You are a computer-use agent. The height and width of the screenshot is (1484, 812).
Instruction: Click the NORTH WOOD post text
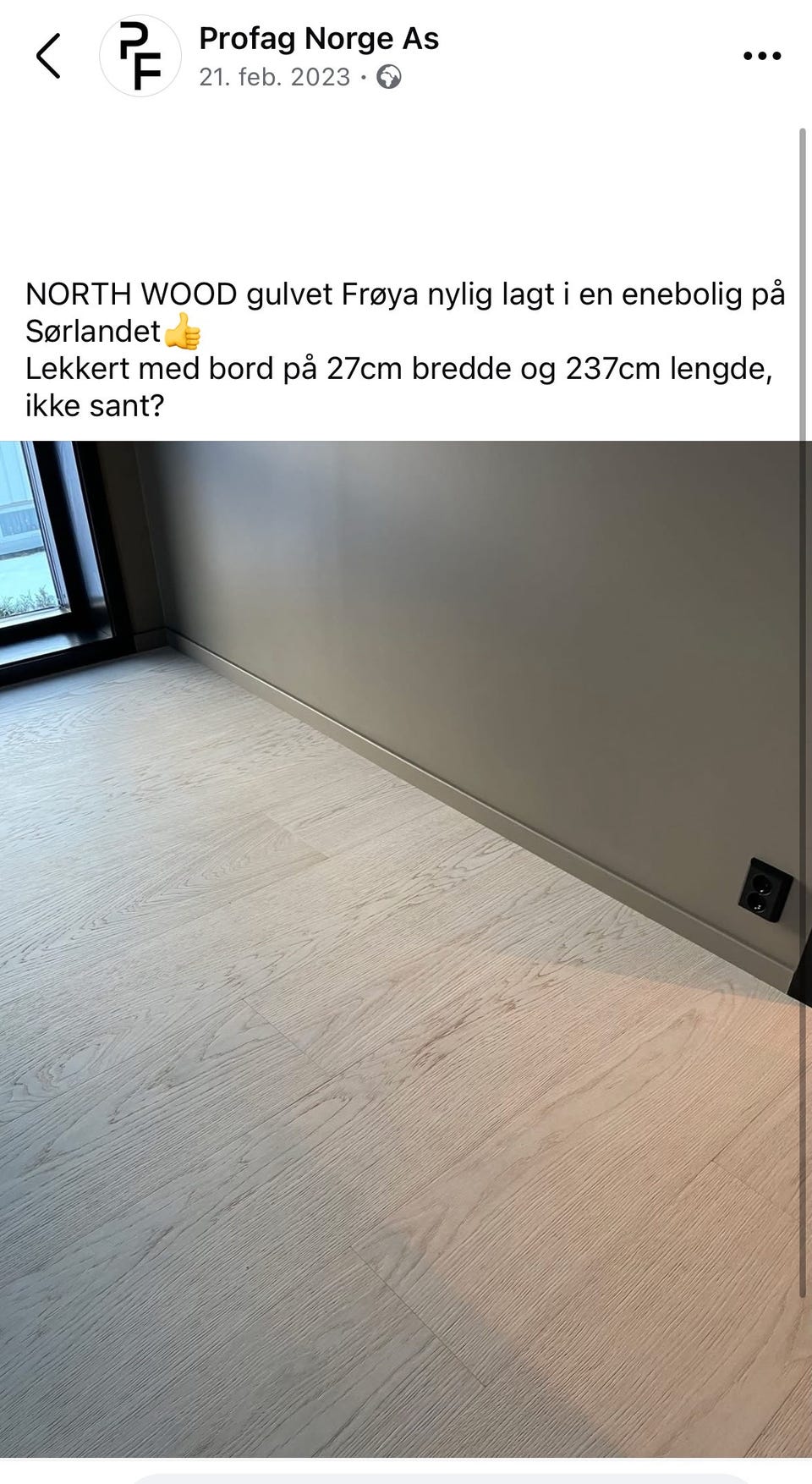[406, 347]
